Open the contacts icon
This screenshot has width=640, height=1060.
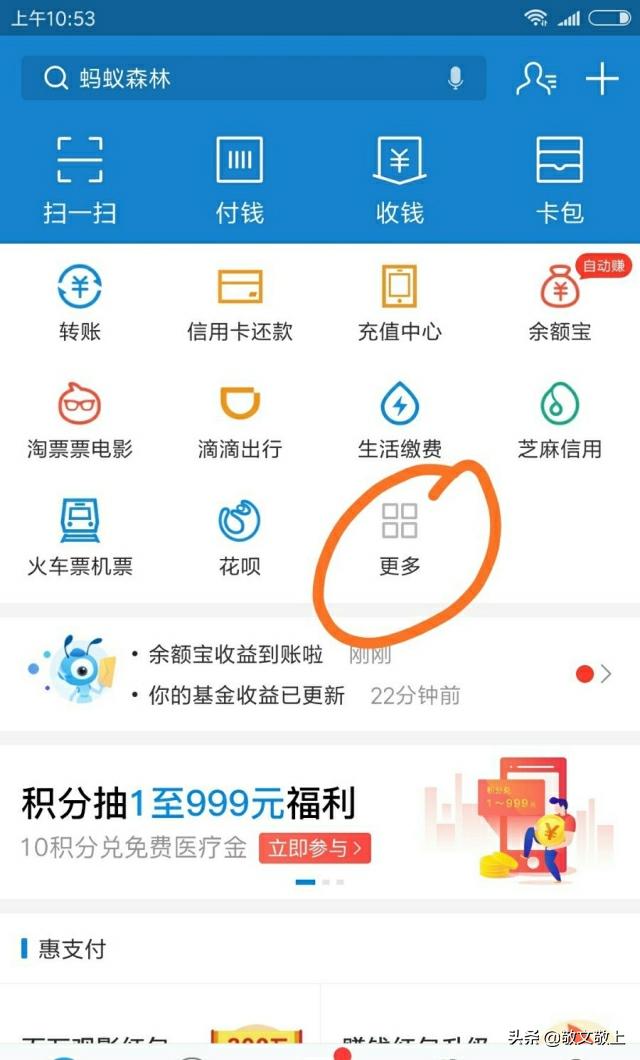click(536, 78)
